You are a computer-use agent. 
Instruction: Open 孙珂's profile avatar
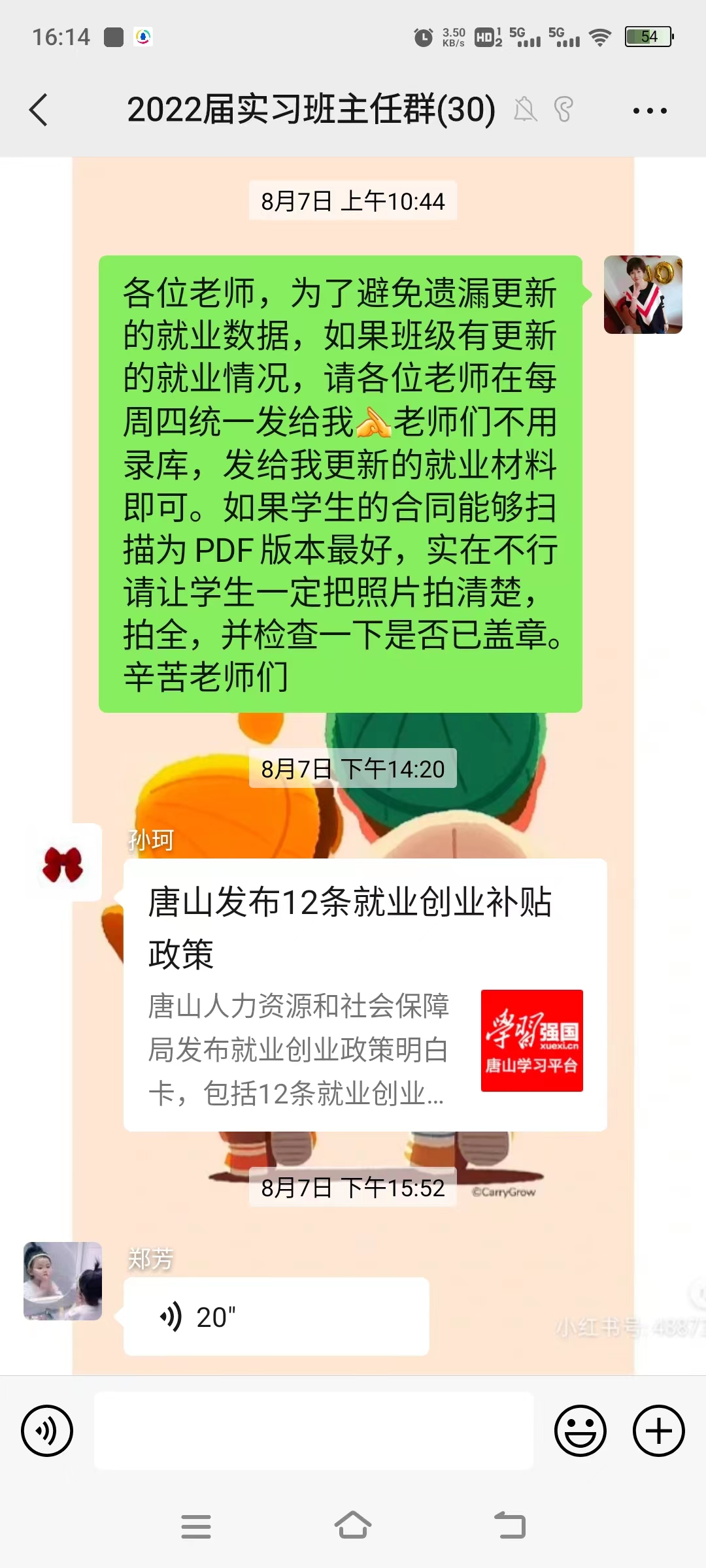(x=63, y=863)
